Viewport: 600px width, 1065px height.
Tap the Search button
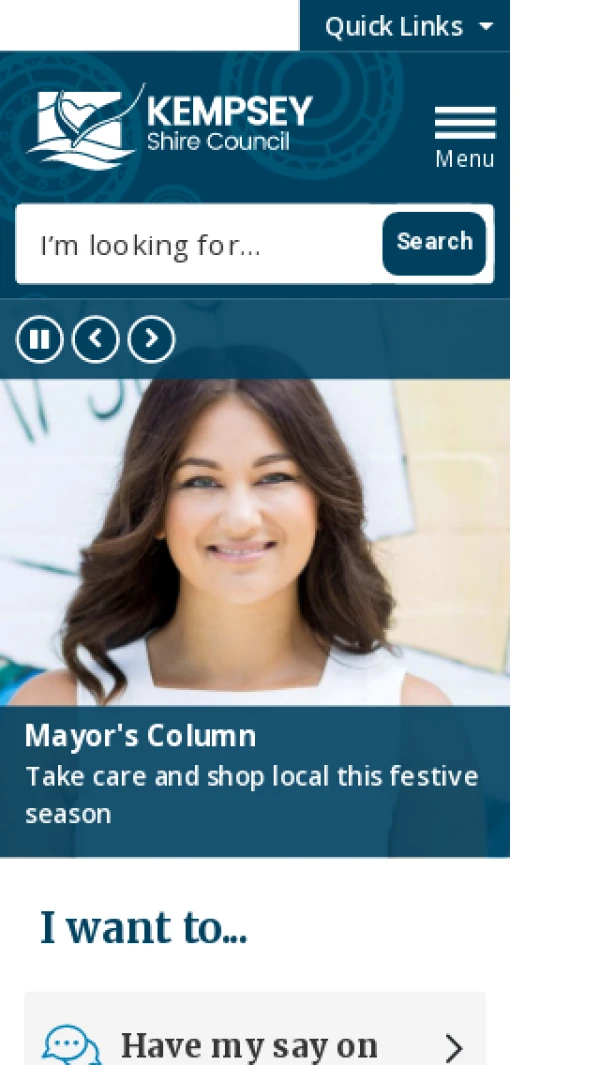[434, 243]
